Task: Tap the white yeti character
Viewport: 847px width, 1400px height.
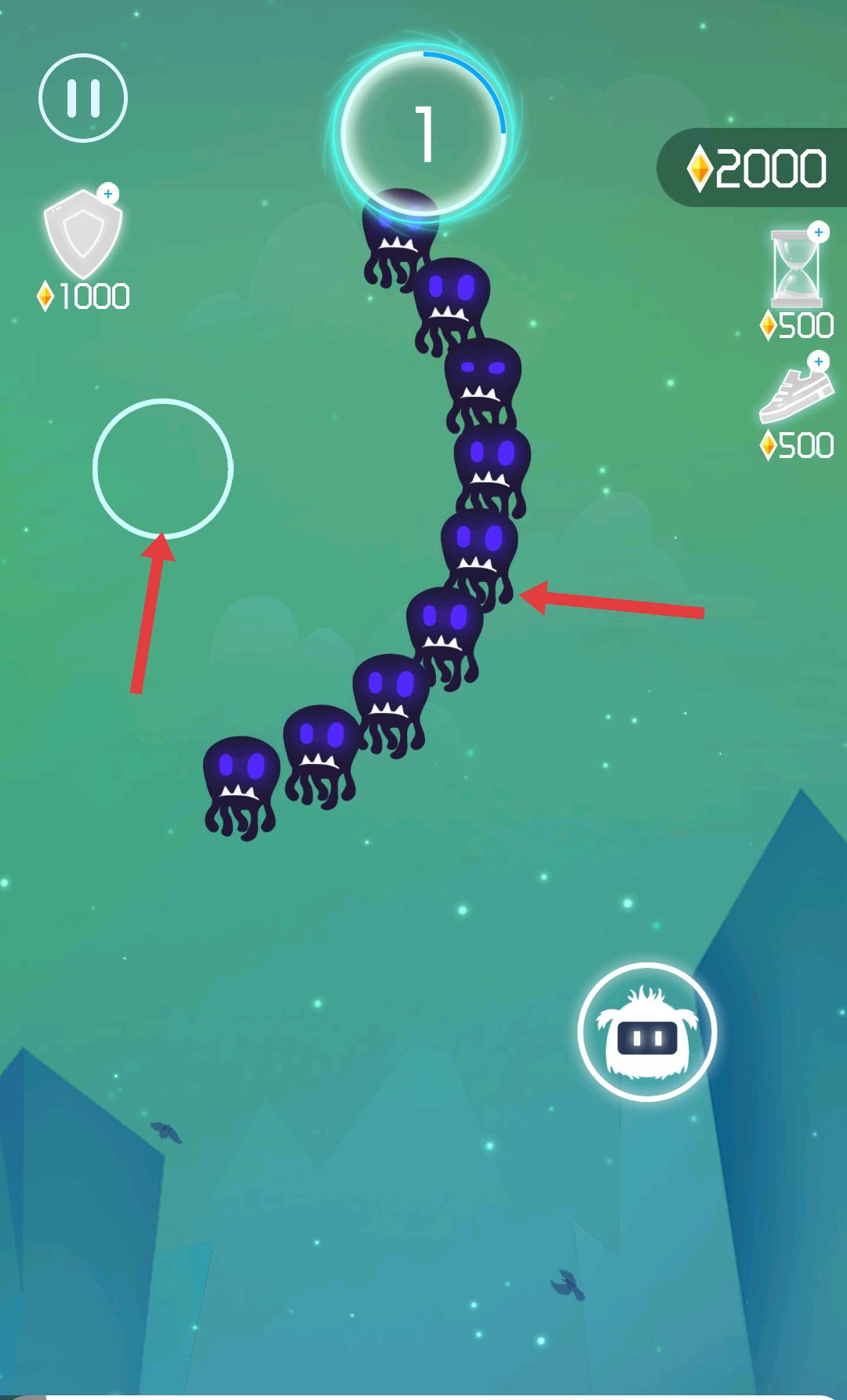Action: [647, 1031]
